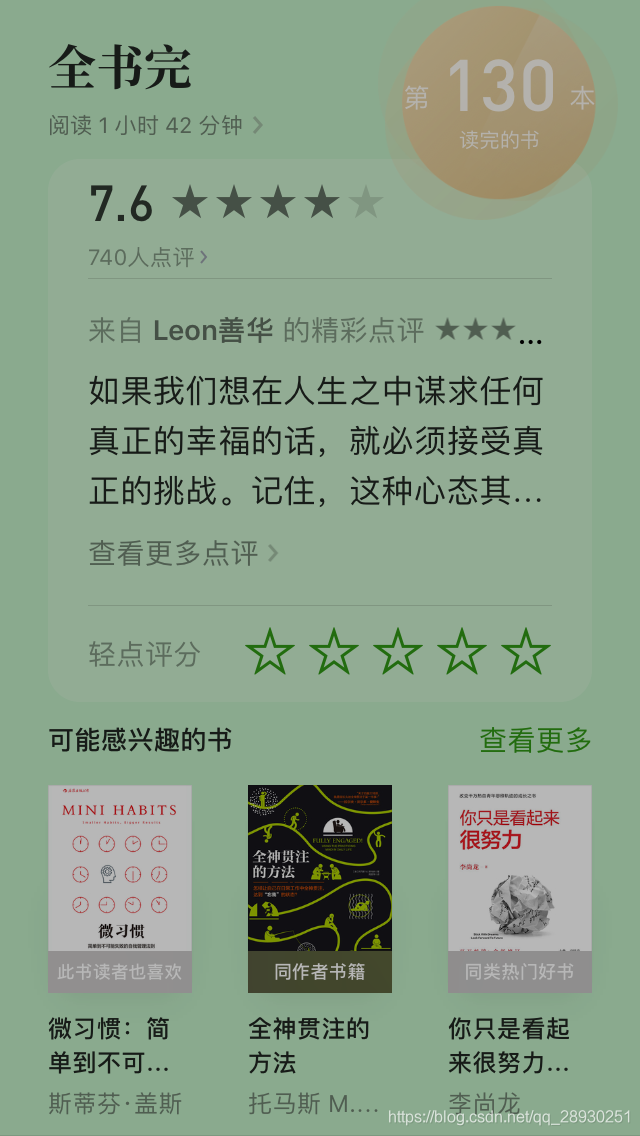The height and width of the screenshot is (1136, 640).
Task: Rate the book one star
Action: point(270,653)
